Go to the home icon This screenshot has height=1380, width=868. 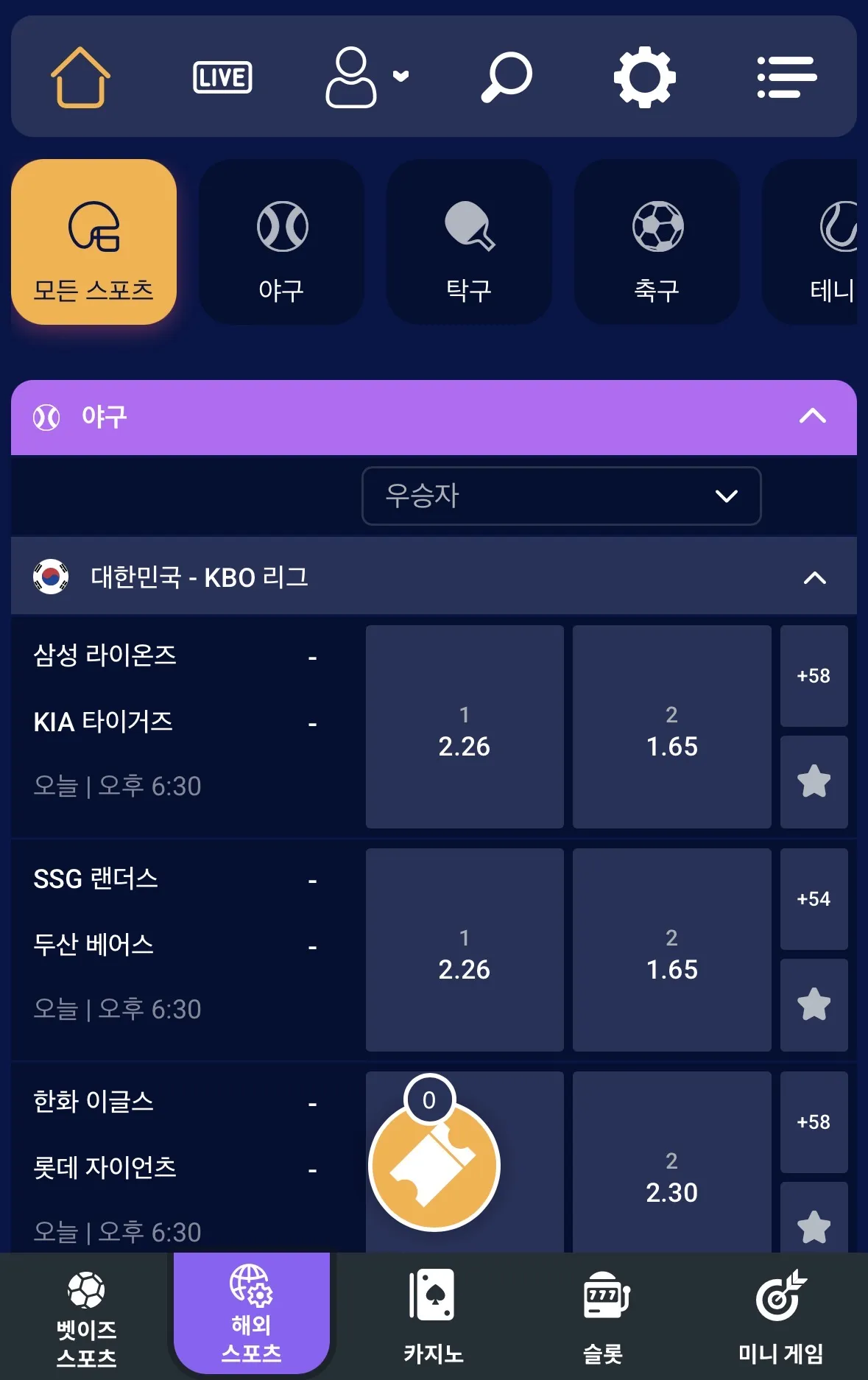[80, 77]
